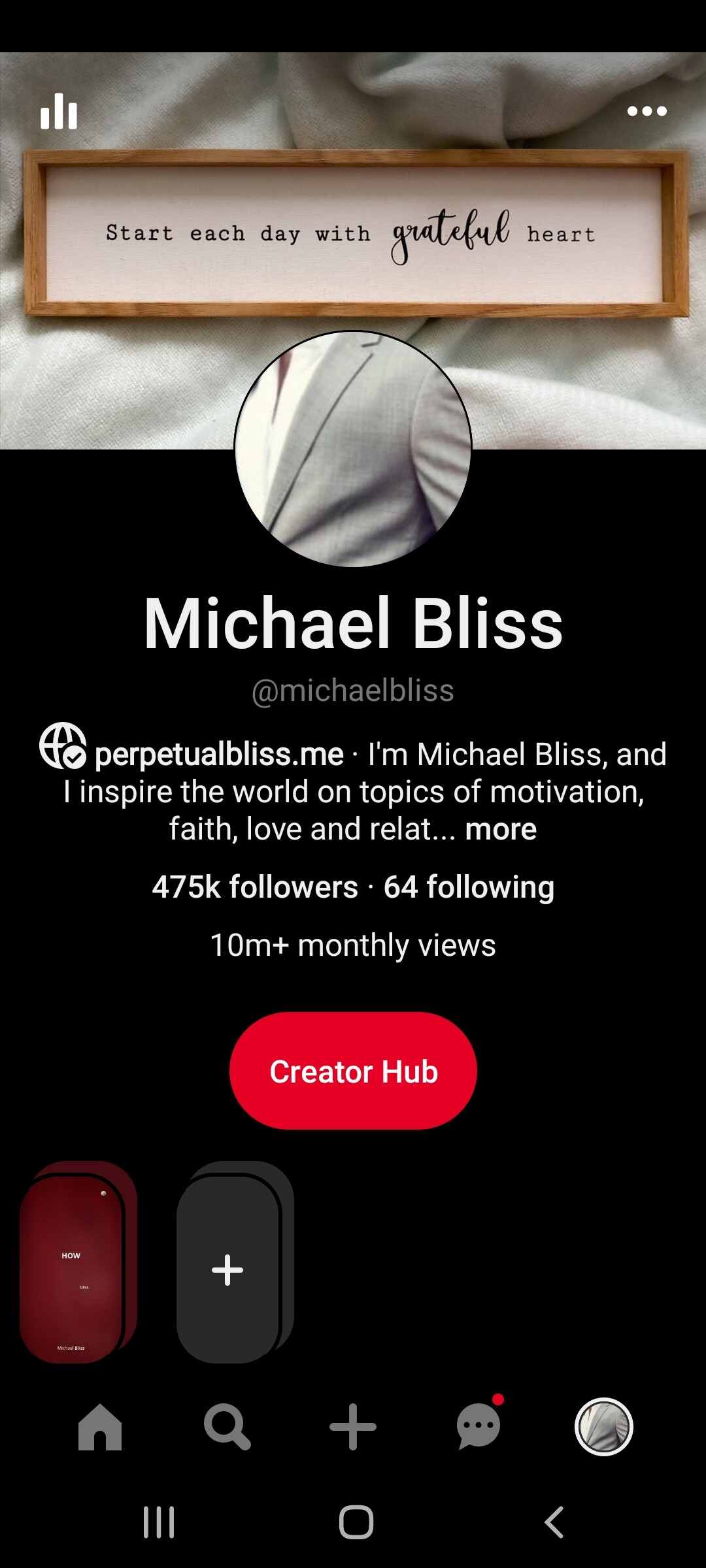Screen dimensions: 706x1568
Task: Show recent apps from the navigation bar
Action: click(159, 1522)
